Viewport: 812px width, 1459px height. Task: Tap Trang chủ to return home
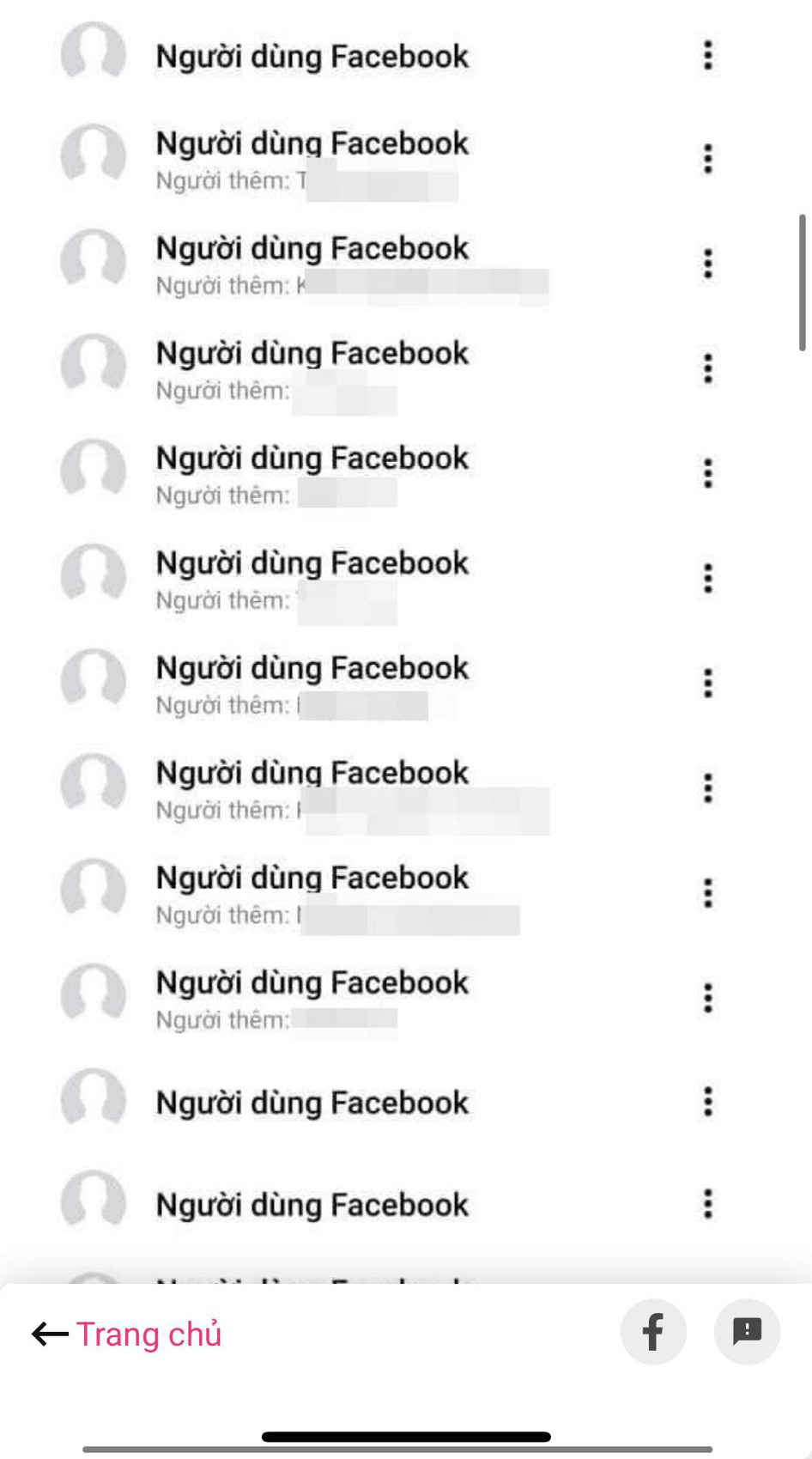pos(149,1334)
